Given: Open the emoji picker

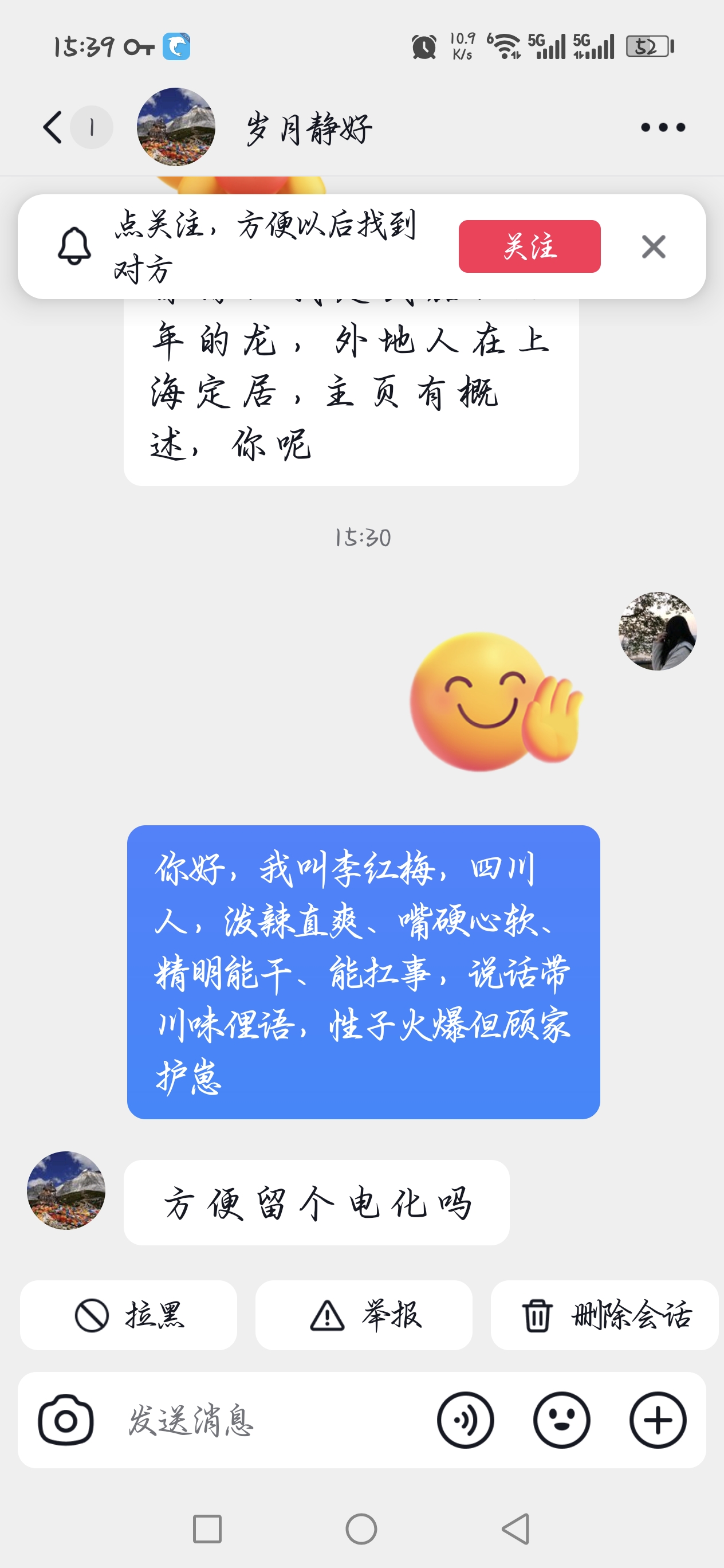Looking at the screenshot, I should [561, 1420].
